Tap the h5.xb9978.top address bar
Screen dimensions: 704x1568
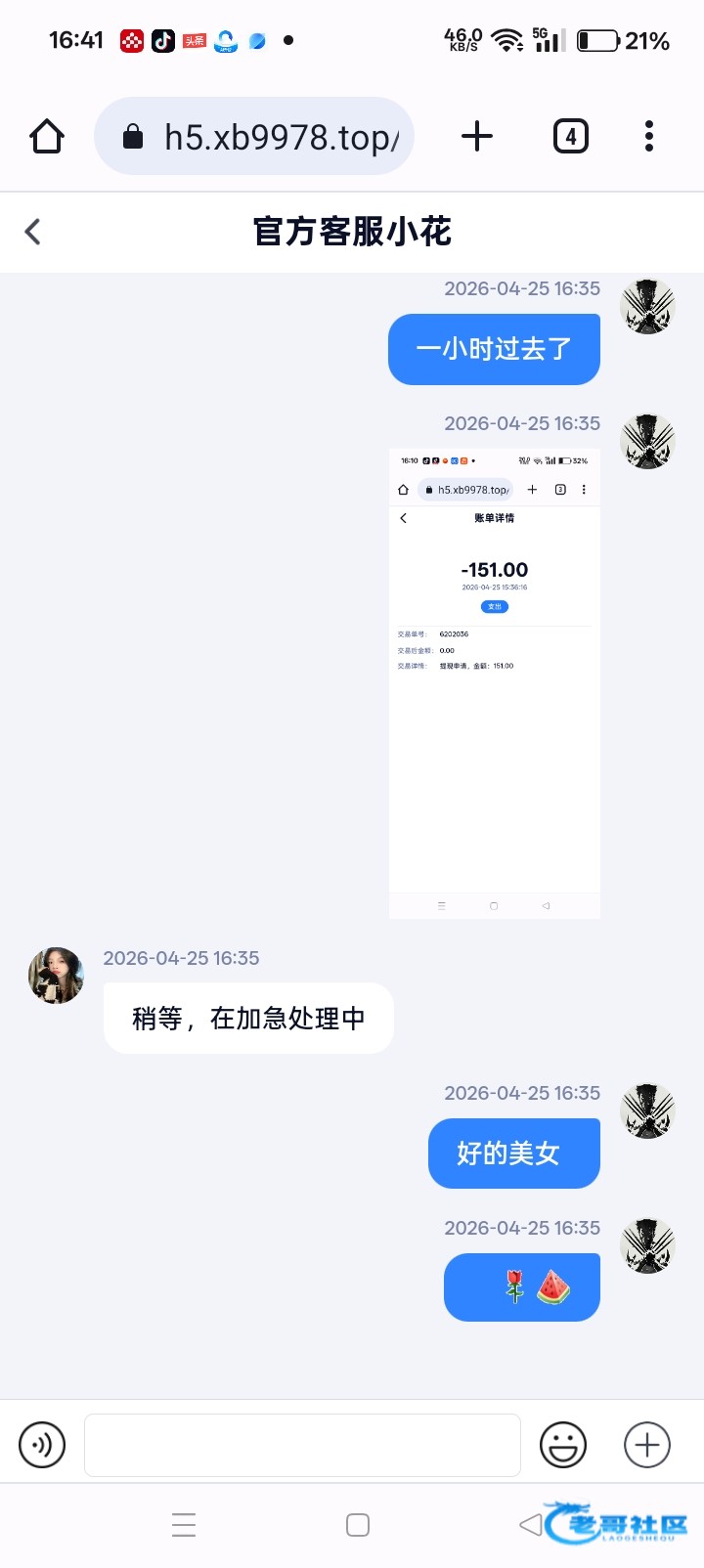(254, 136)
